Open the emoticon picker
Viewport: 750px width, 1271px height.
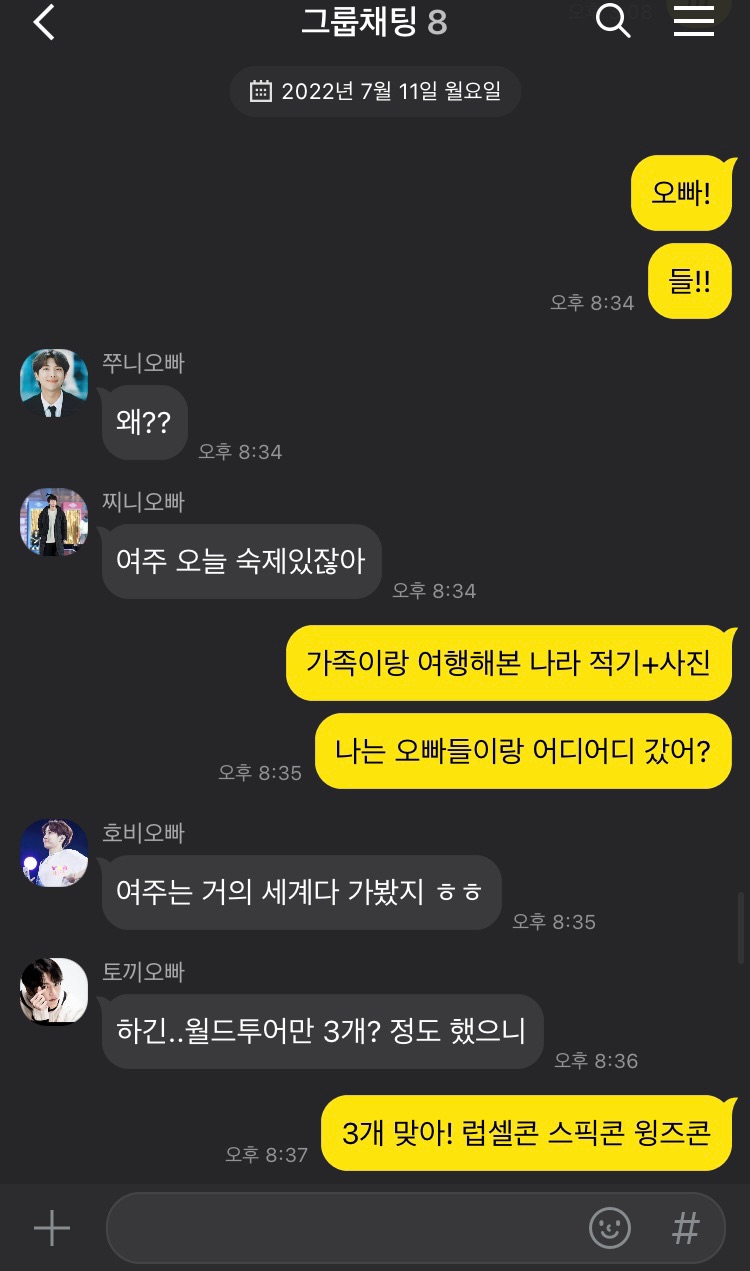(610, 1227)
